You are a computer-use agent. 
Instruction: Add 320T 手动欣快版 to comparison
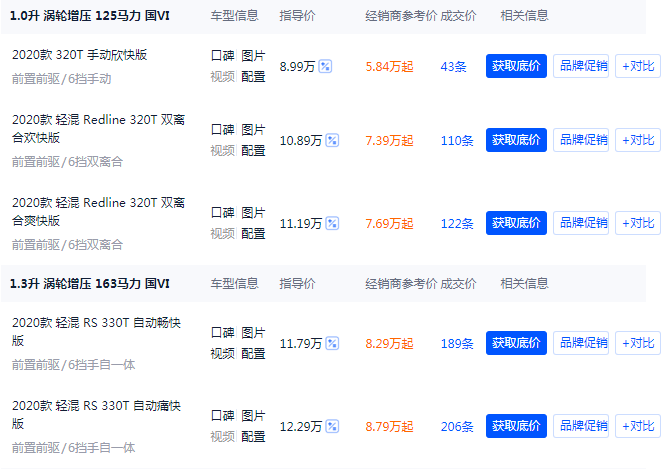click(x=637, y=66)
